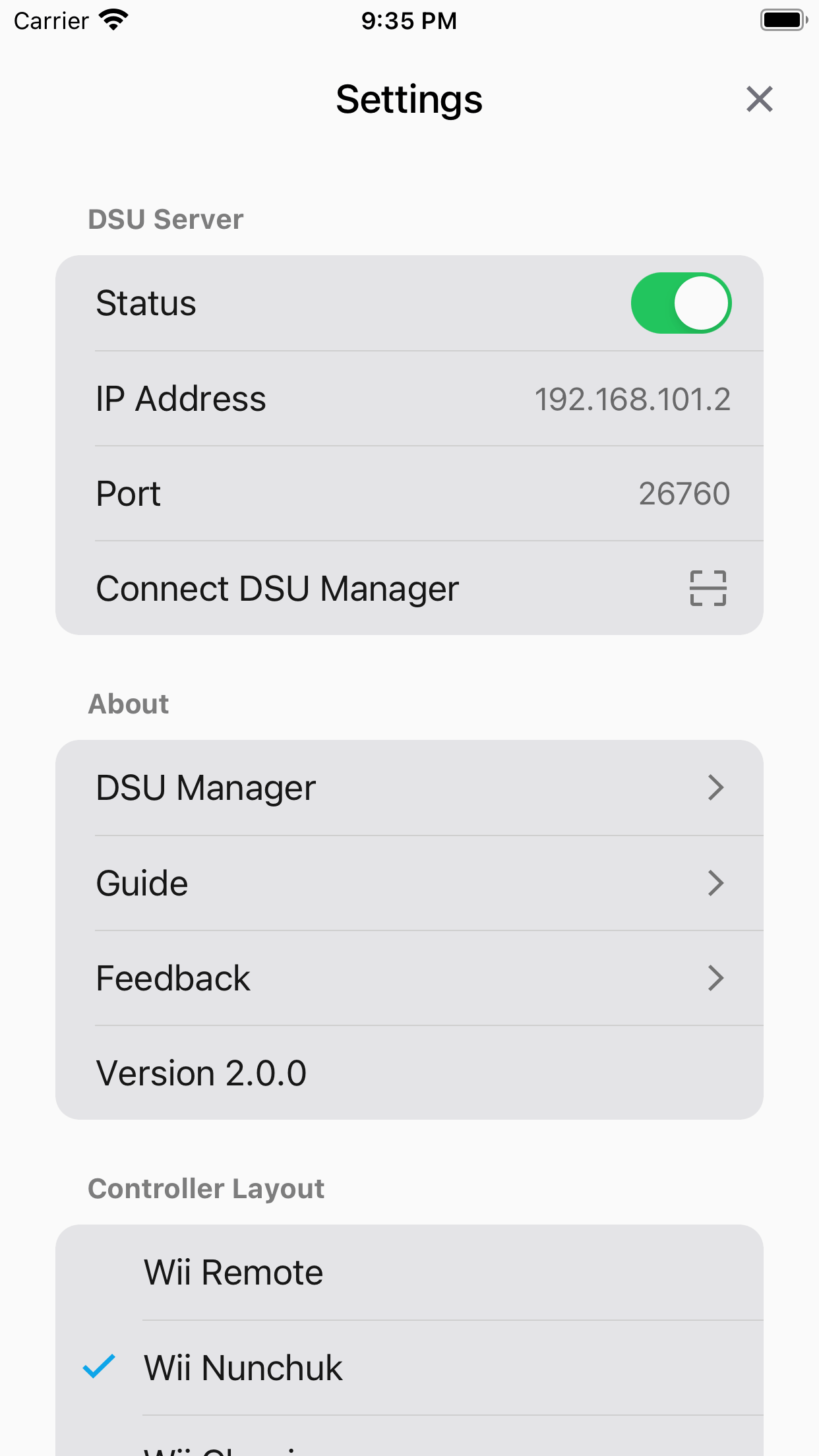The width and height of the screenshot is (819, 1456).
Task: Open the Guide
Action: (409, 883)
